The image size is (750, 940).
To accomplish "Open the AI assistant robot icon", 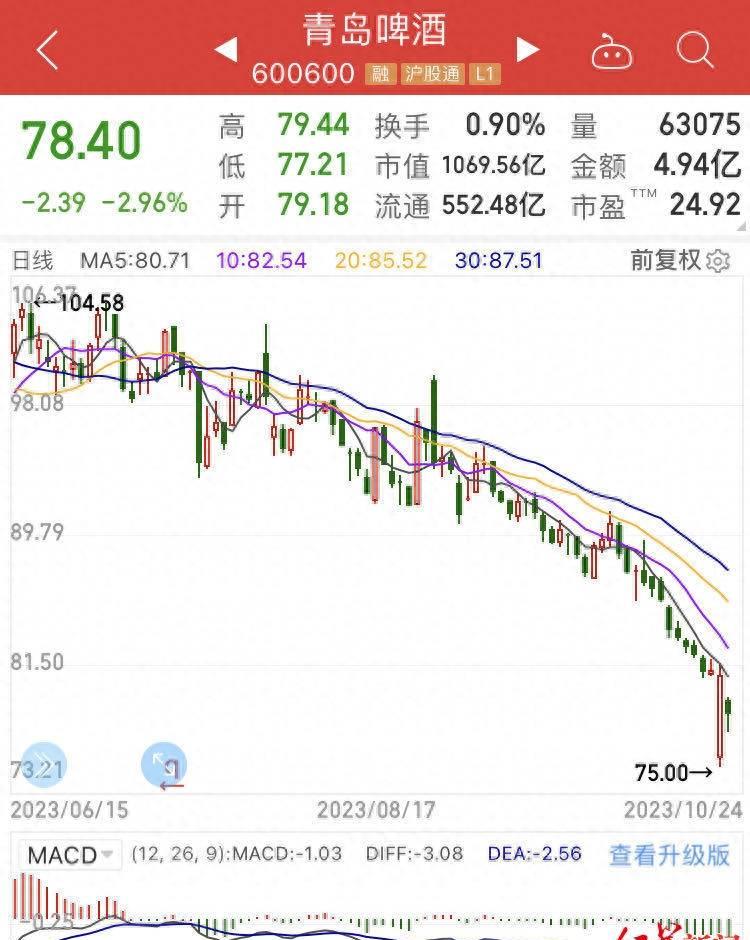I will click(x=613, y=51).
